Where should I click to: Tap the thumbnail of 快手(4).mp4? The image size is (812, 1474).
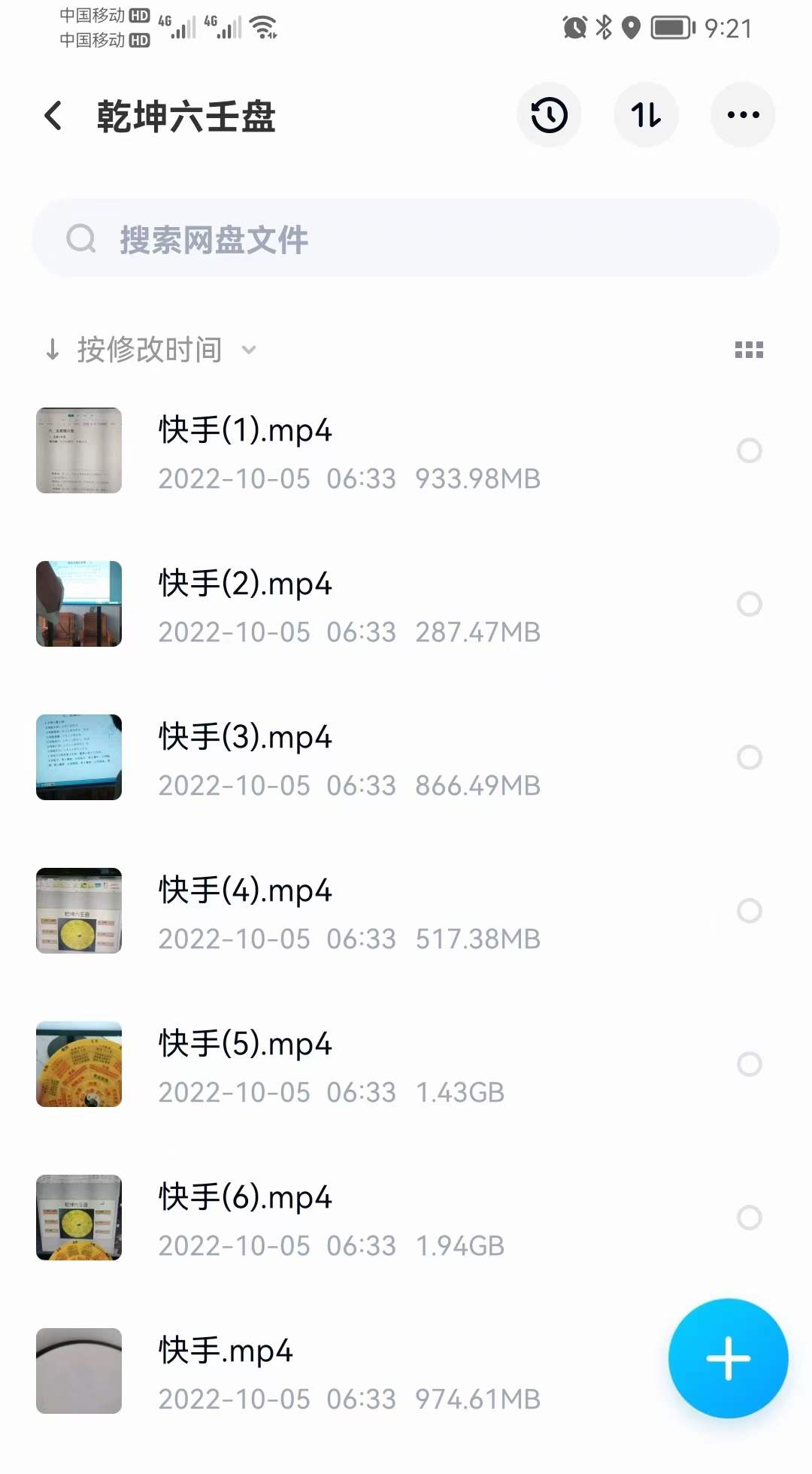pyautogui.click(x=79, y=911)
